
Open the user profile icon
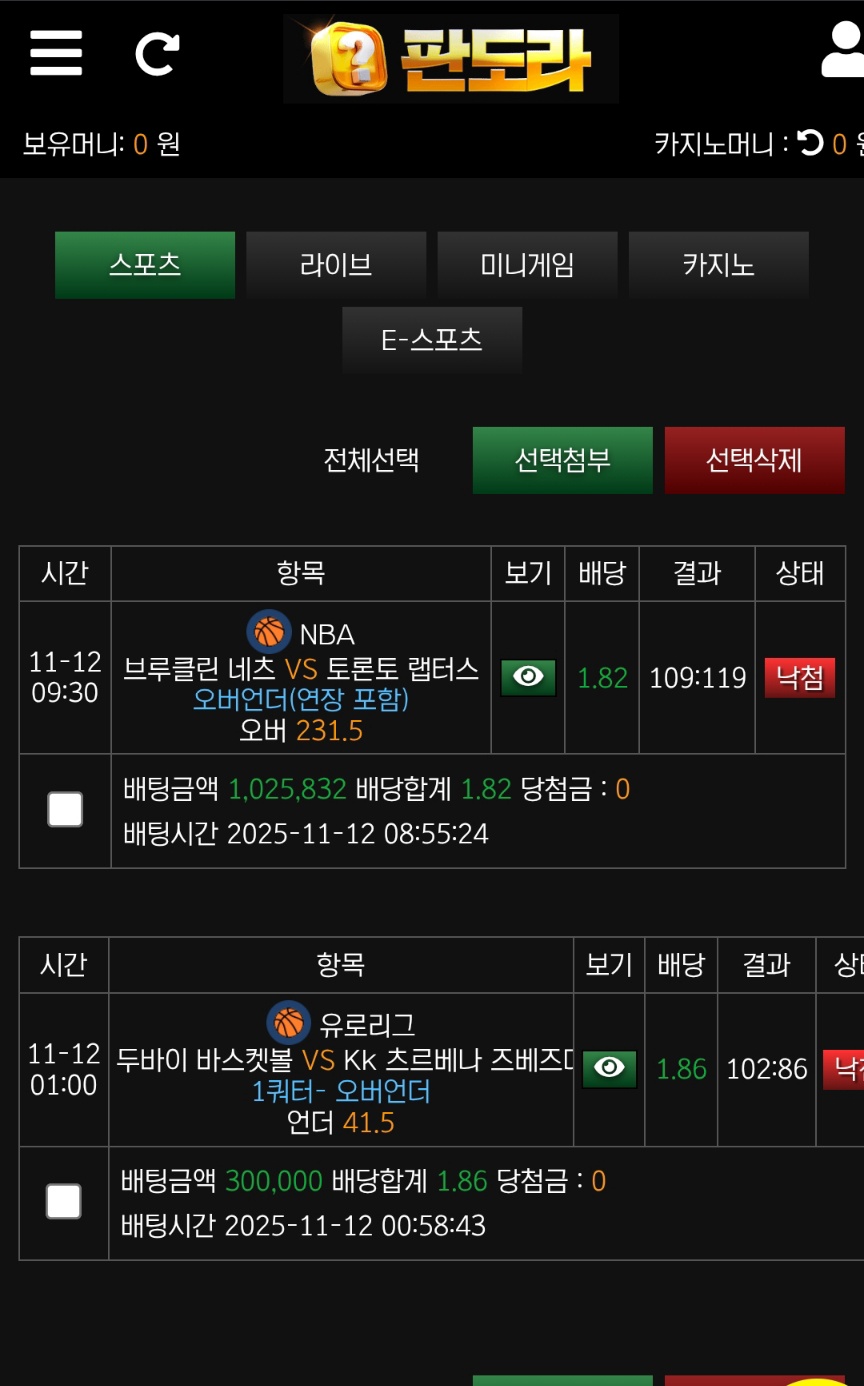(x=843, y=52)
